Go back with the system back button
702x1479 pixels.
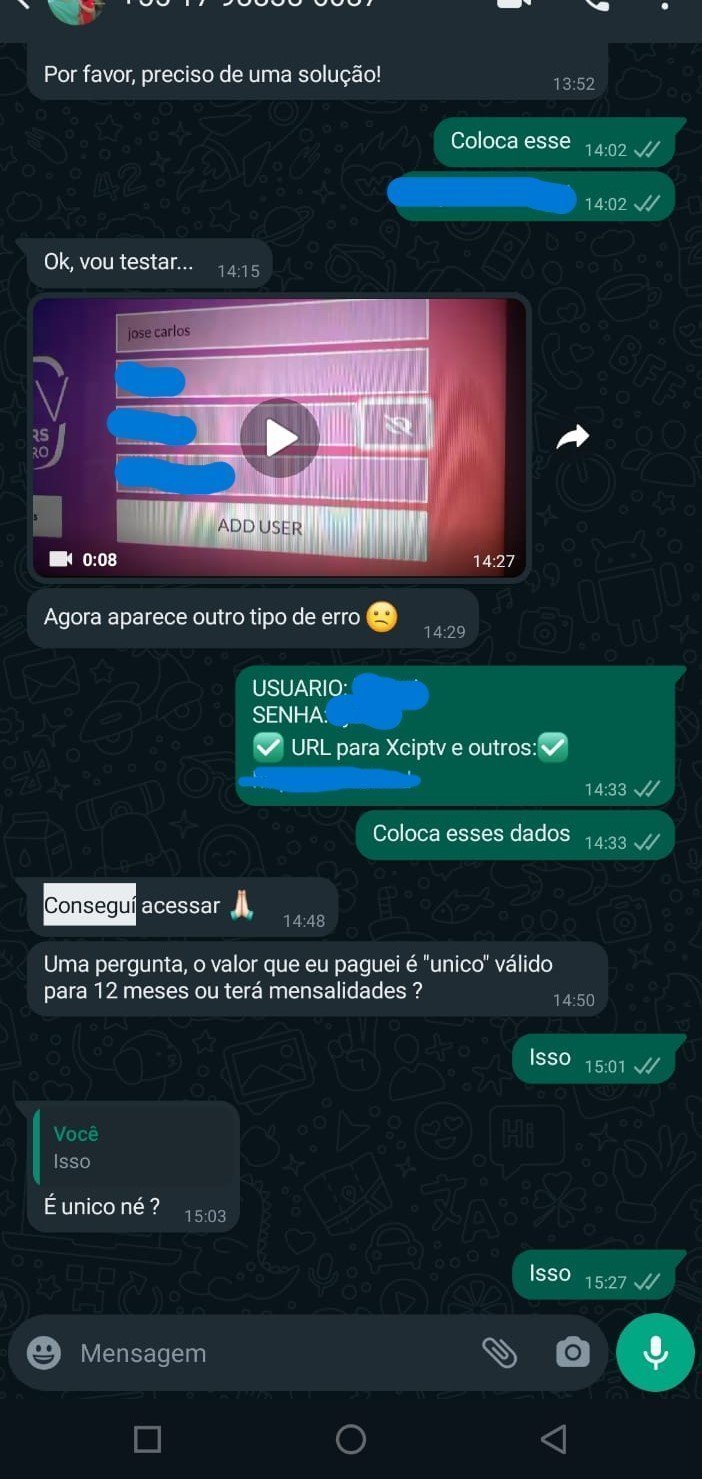click(x=553, y=1439)
